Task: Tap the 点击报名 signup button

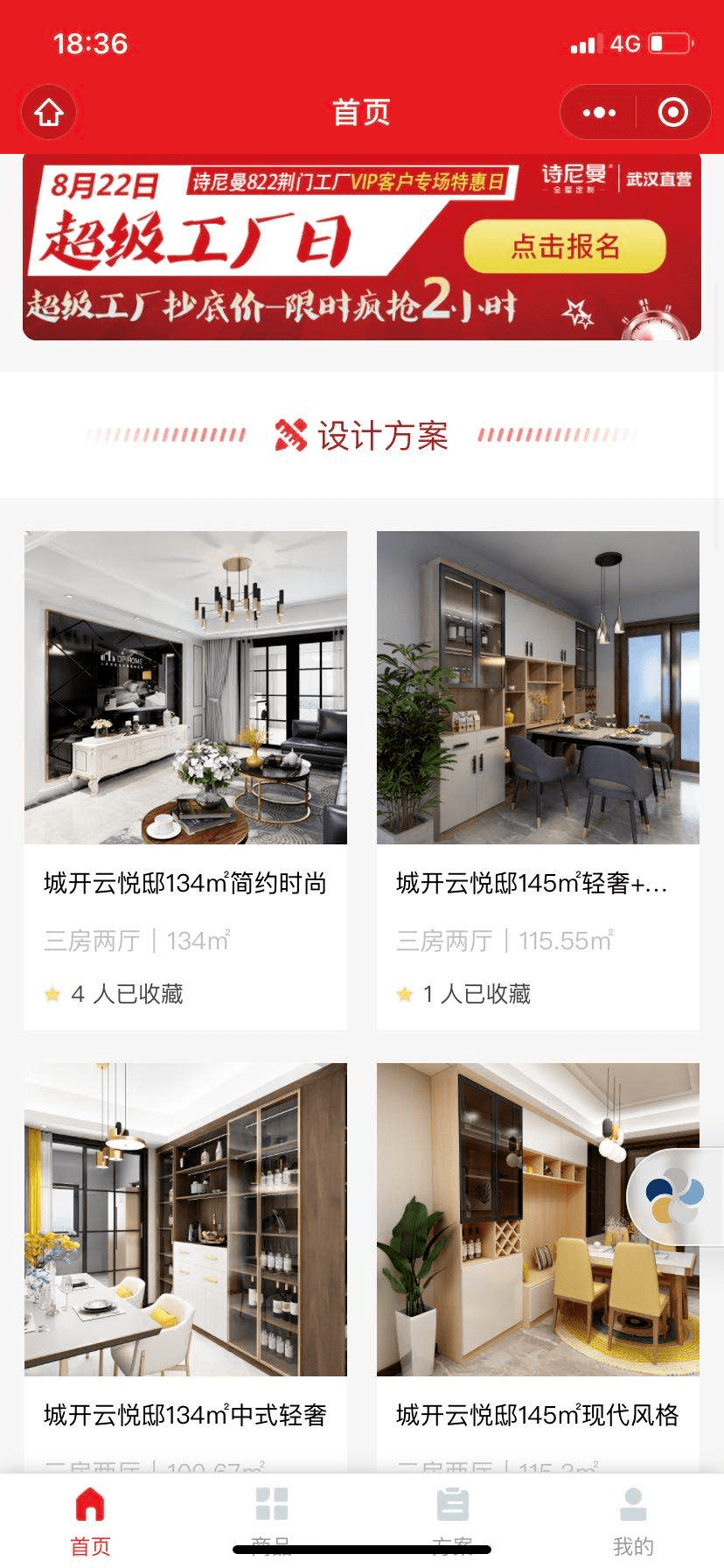Action: pyautogui.click(x=565, y=246)
